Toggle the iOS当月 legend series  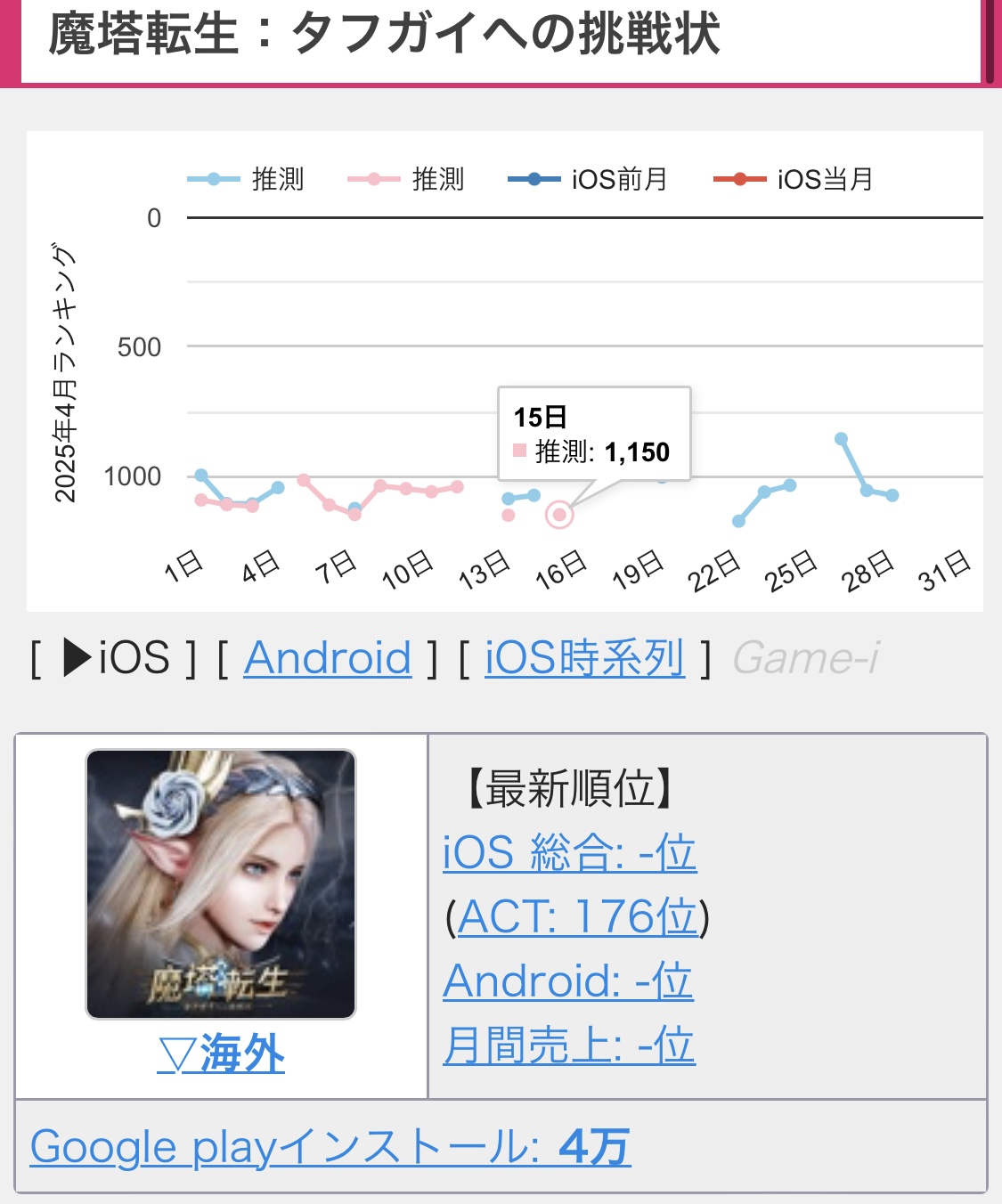coord(793,179)
